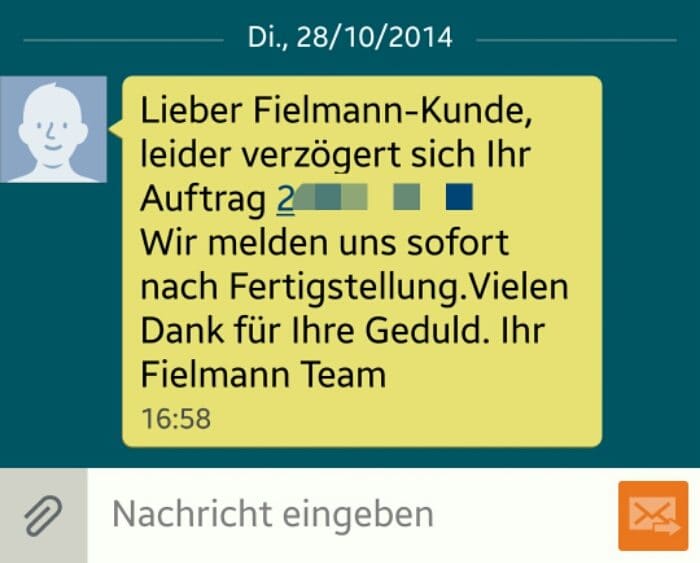Screen dimensions: 700x563
Task: Send the message with the envelope button
Action: [652, 516]
